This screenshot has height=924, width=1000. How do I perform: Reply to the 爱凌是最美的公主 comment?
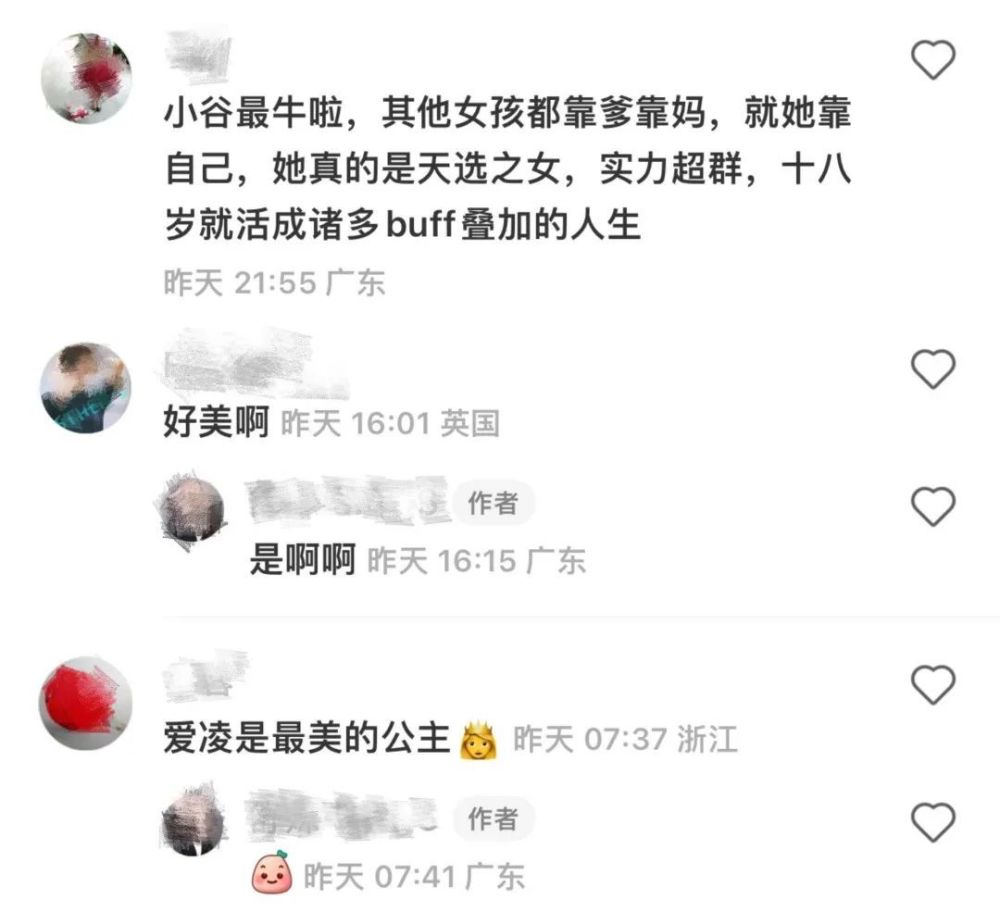[307, 738]
